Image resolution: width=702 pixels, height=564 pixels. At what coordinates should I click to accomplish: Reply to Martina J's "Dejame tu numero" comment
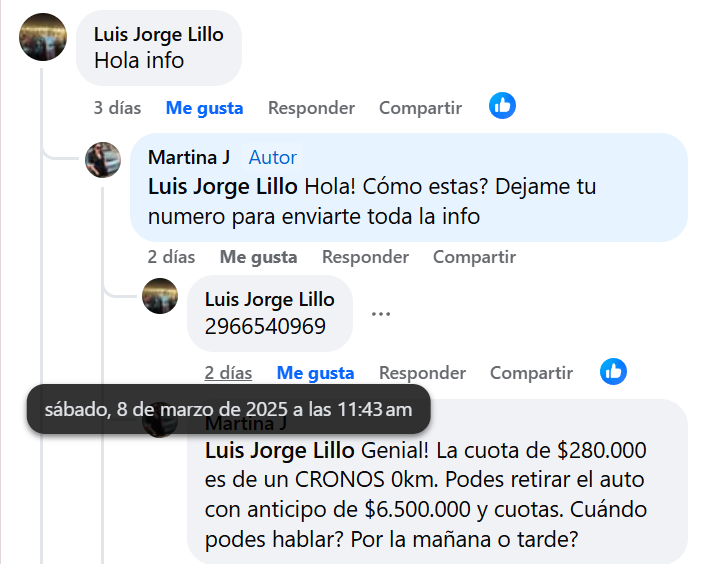pyautogui.click(x=365, y=257)
